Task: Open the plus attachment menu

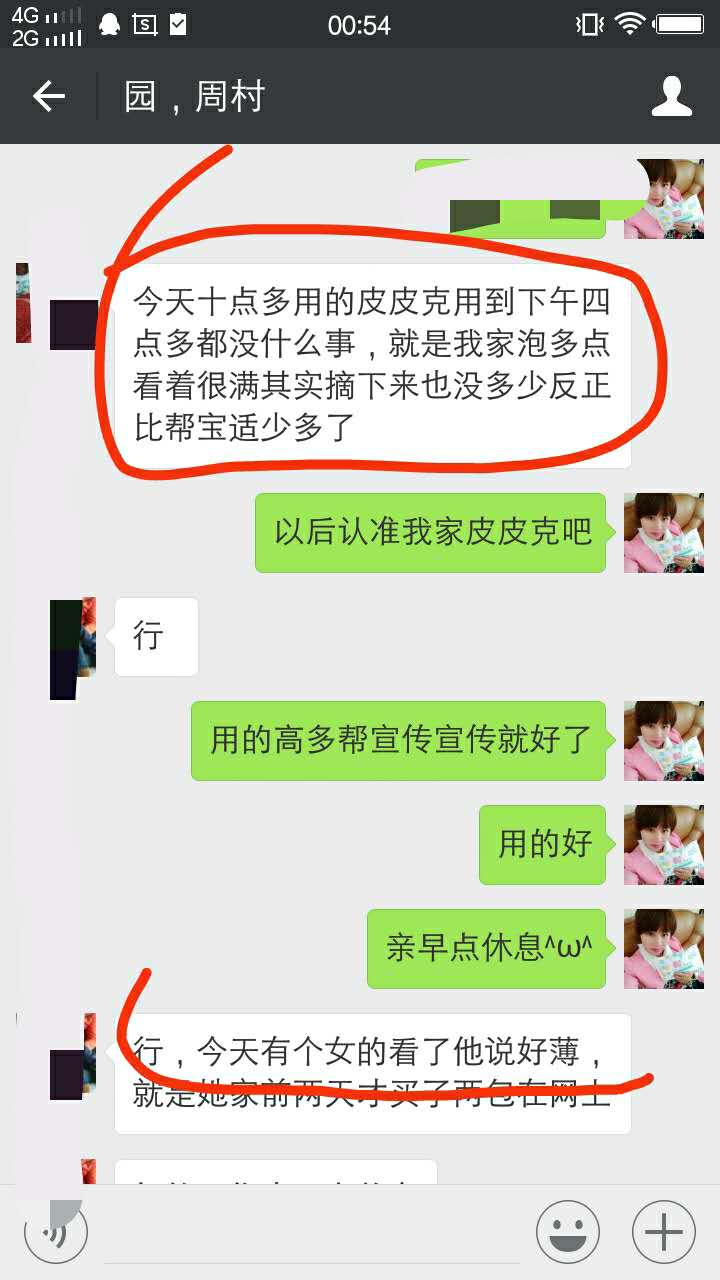Action: coord(664,1232)
